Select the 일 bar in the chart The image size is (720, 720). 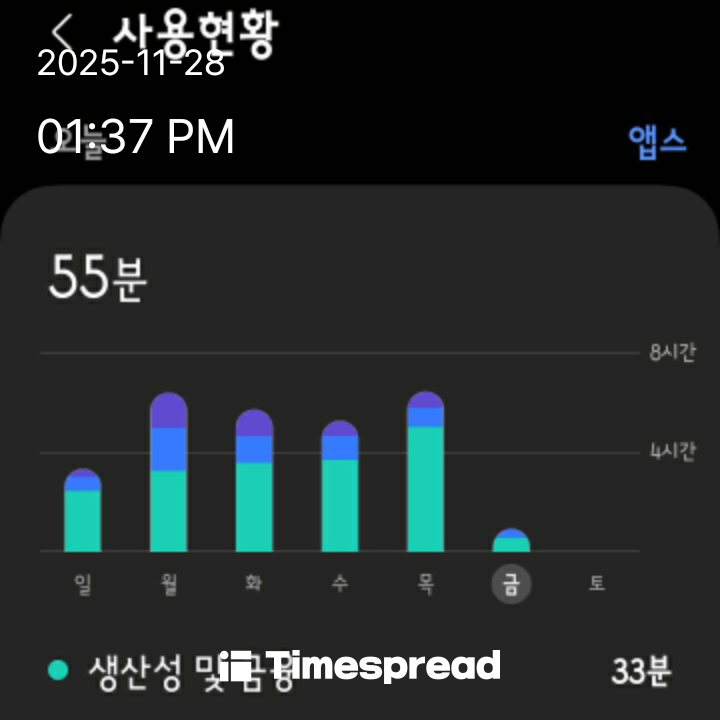click(x=83, y=511)
